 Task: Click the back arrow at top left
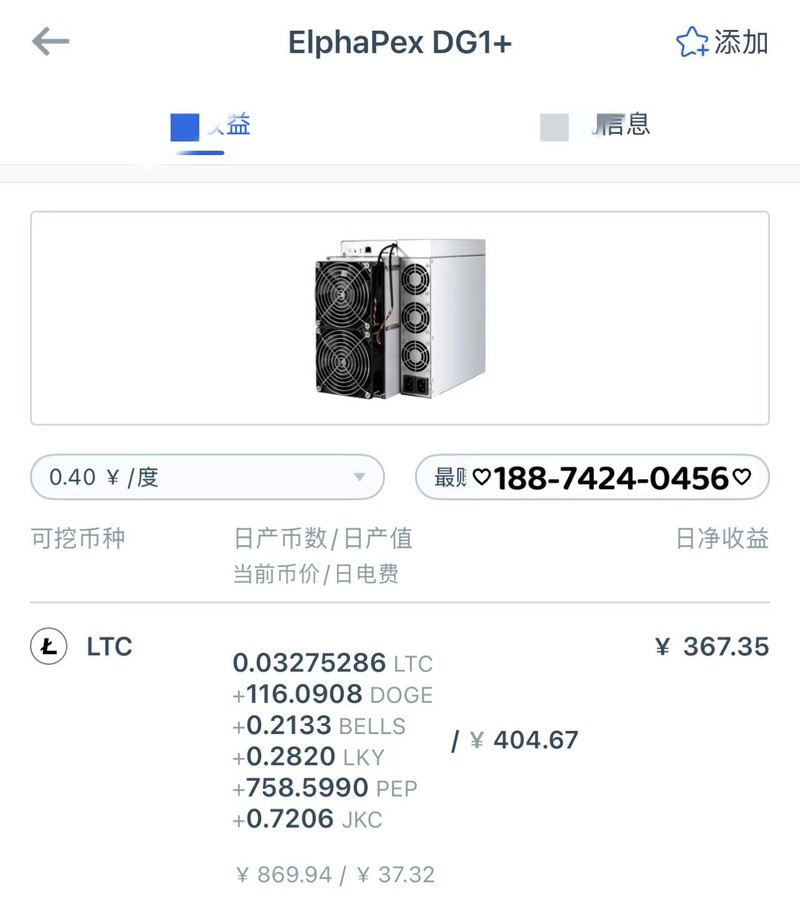tap(50, 42)
